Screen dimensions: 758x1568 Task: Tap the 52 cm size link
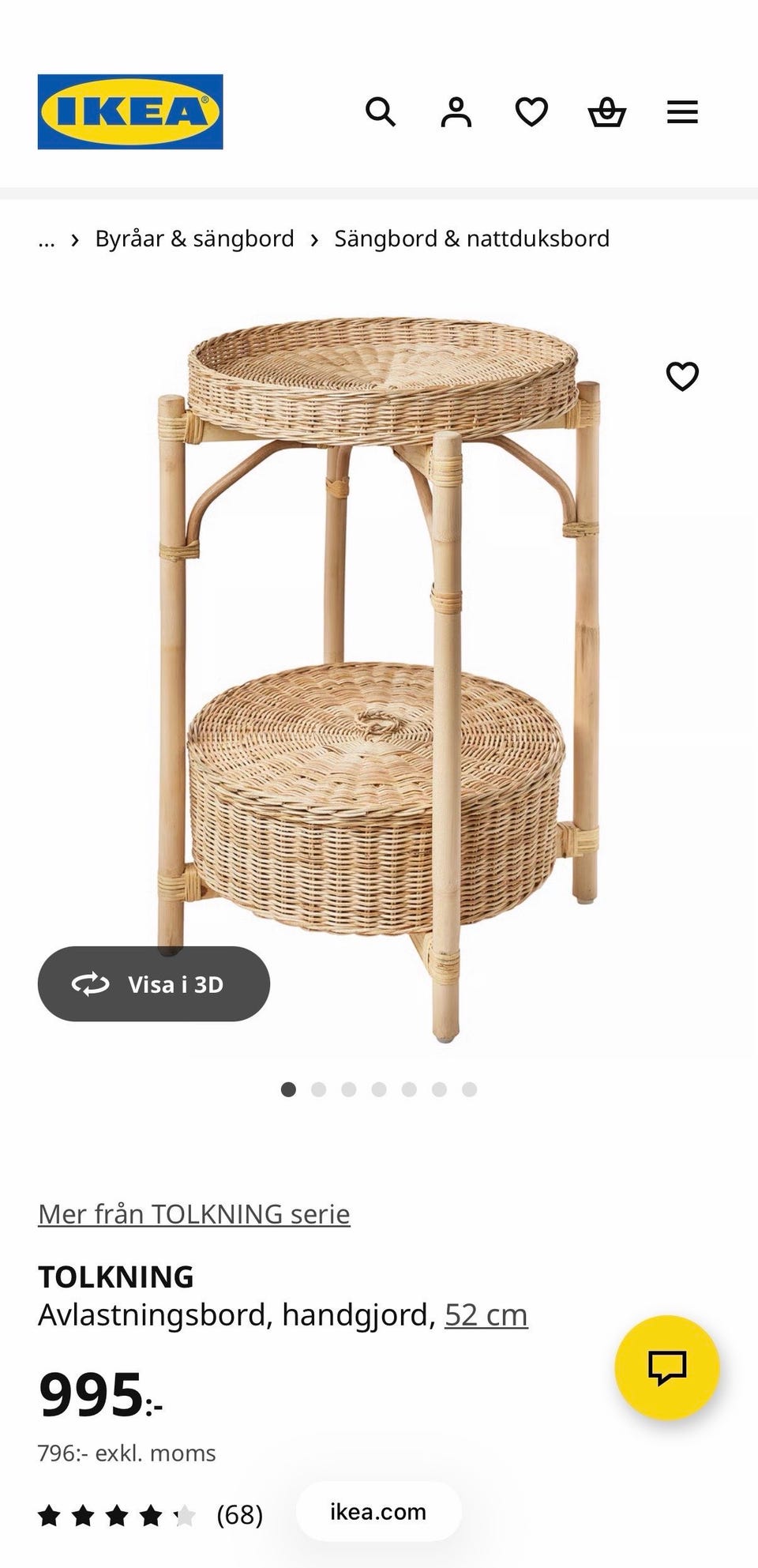[486, 1315]
